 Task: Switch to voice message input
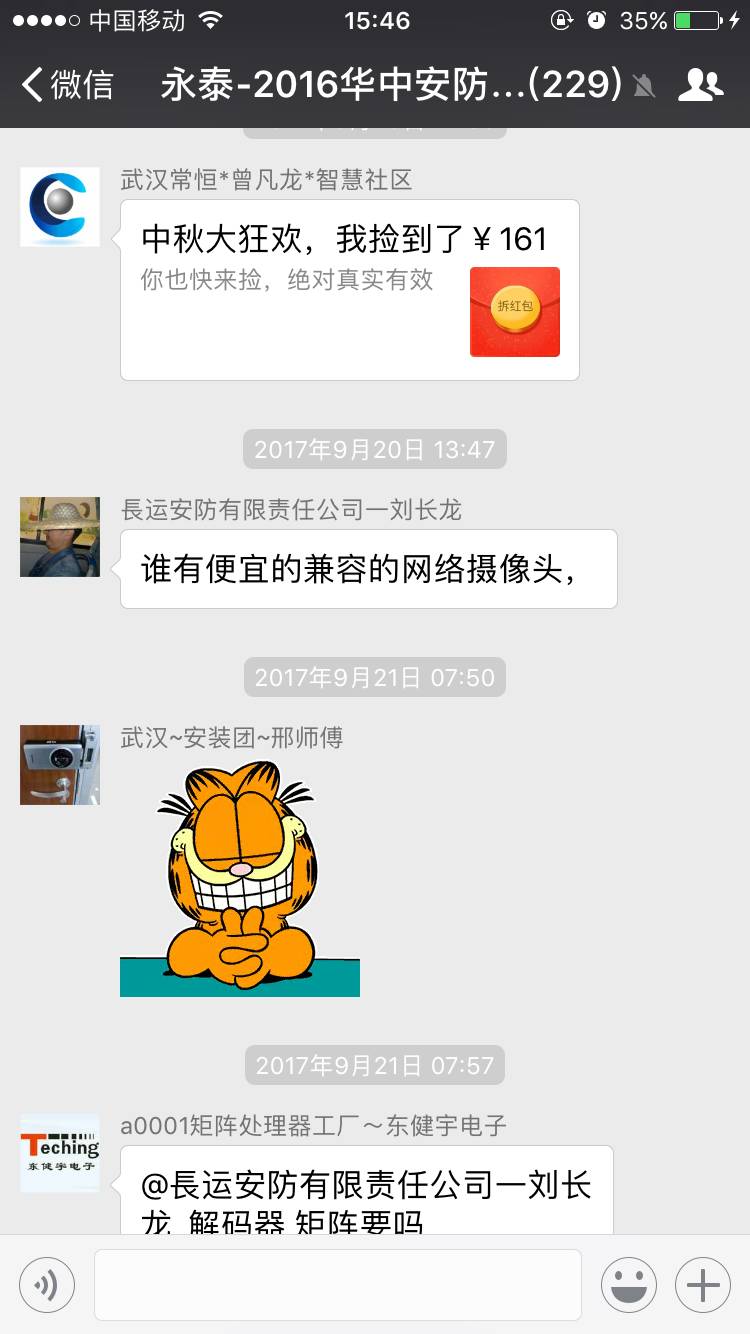[47, 1285]
